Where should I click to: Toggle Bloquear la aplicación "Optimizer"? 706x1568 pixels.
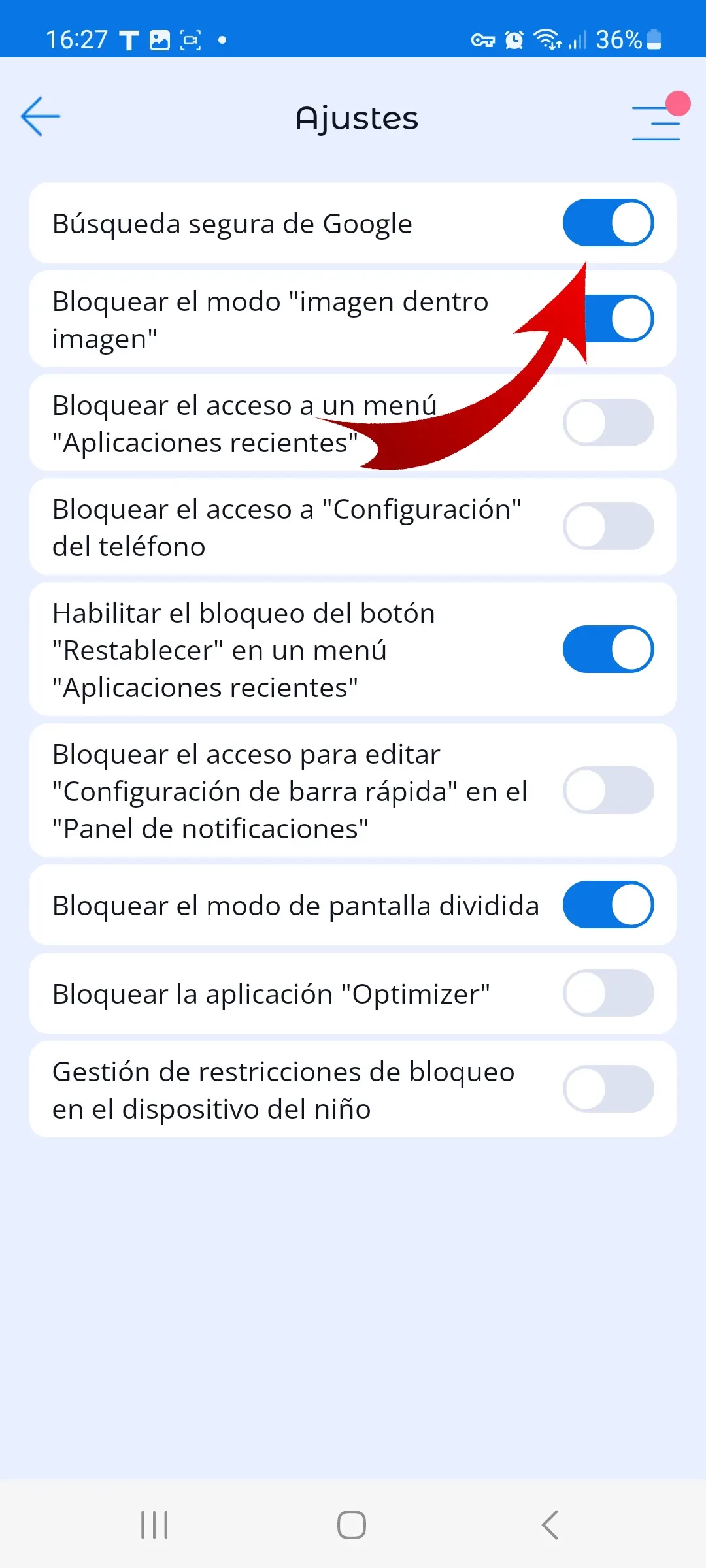608,993
